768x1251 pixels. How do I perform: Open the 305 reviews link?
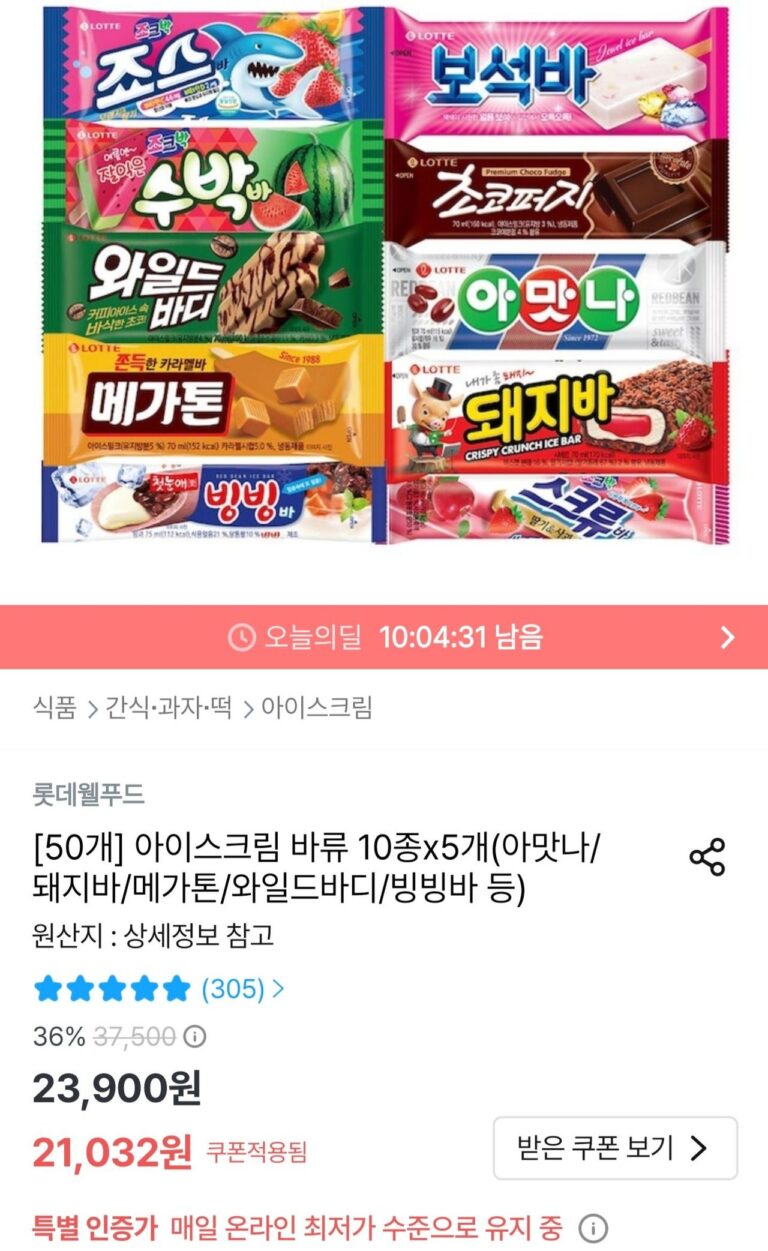click(x=242, y=989)
